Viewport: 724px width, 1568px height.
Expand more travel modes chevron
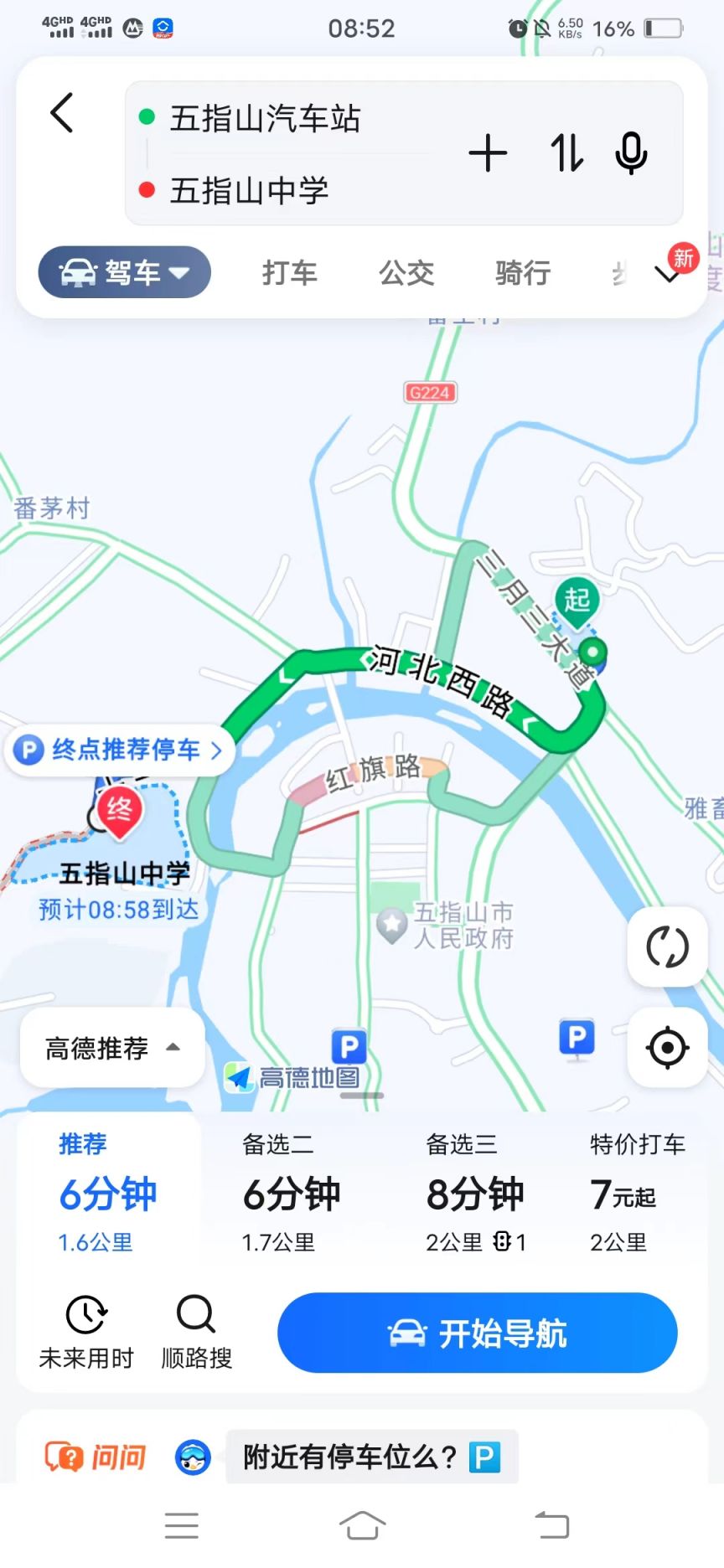(x=668, y=275)
